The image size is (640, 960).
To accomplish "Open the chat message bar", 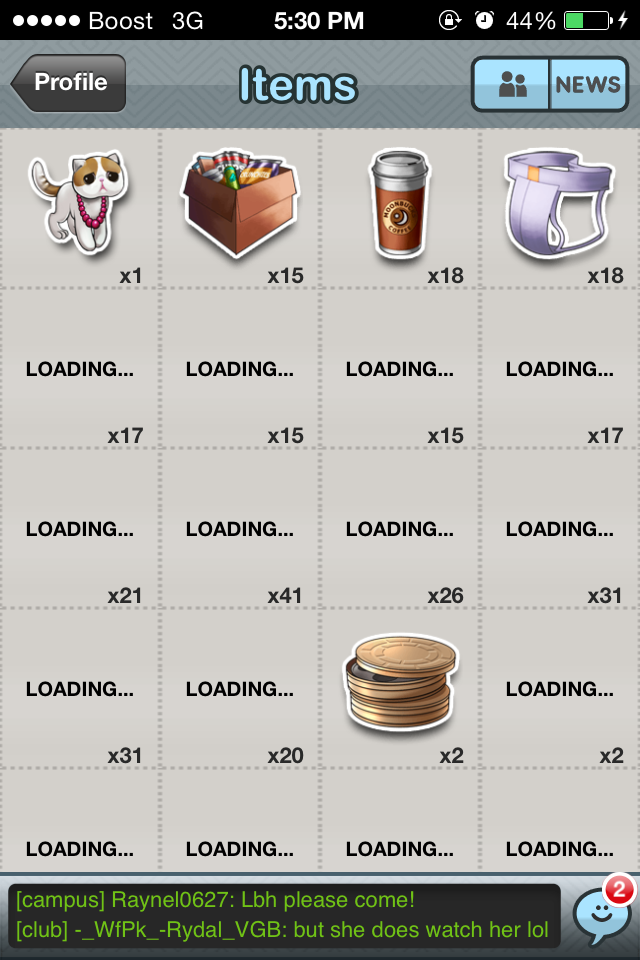I will click(284, 915).
